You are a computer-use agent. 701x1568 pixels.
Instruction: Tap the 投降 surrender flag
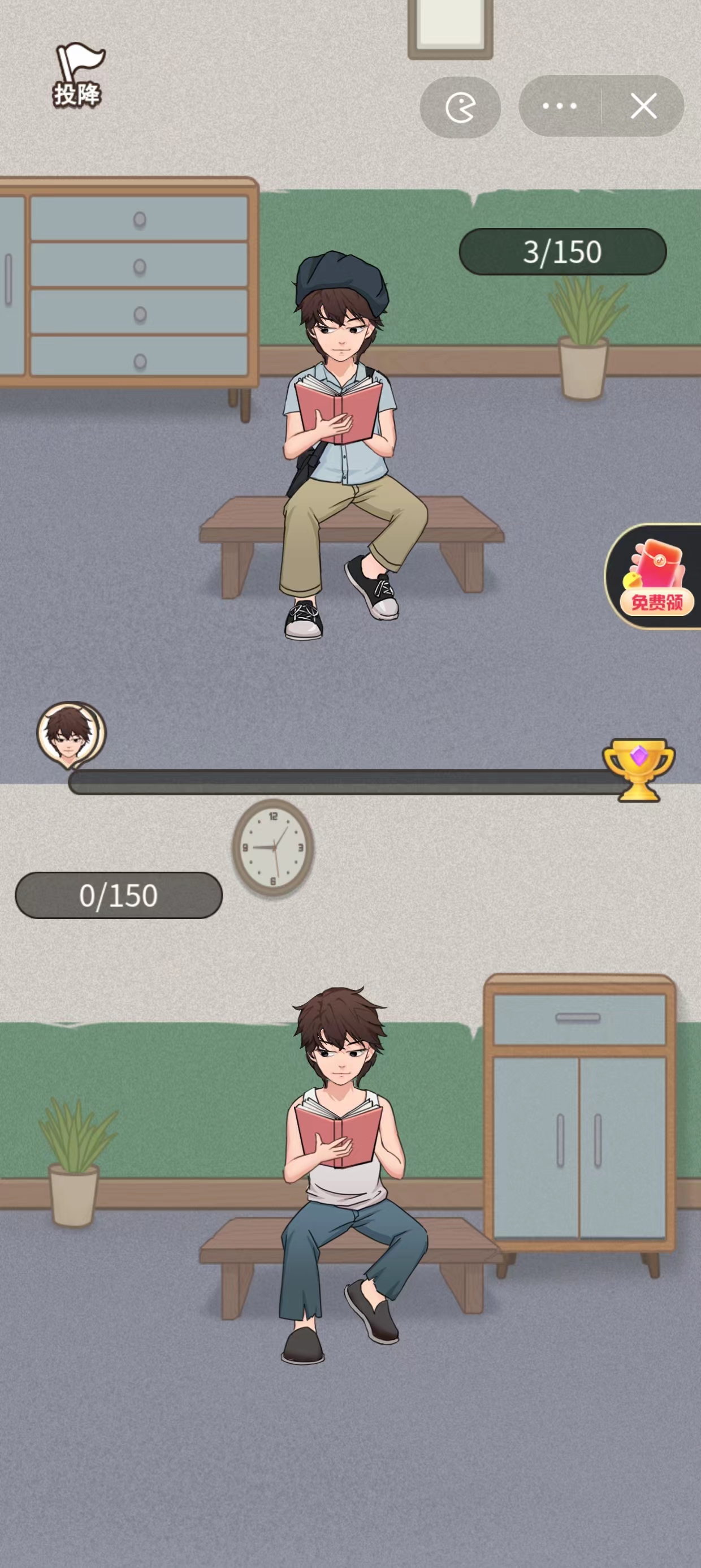[78, 75]
